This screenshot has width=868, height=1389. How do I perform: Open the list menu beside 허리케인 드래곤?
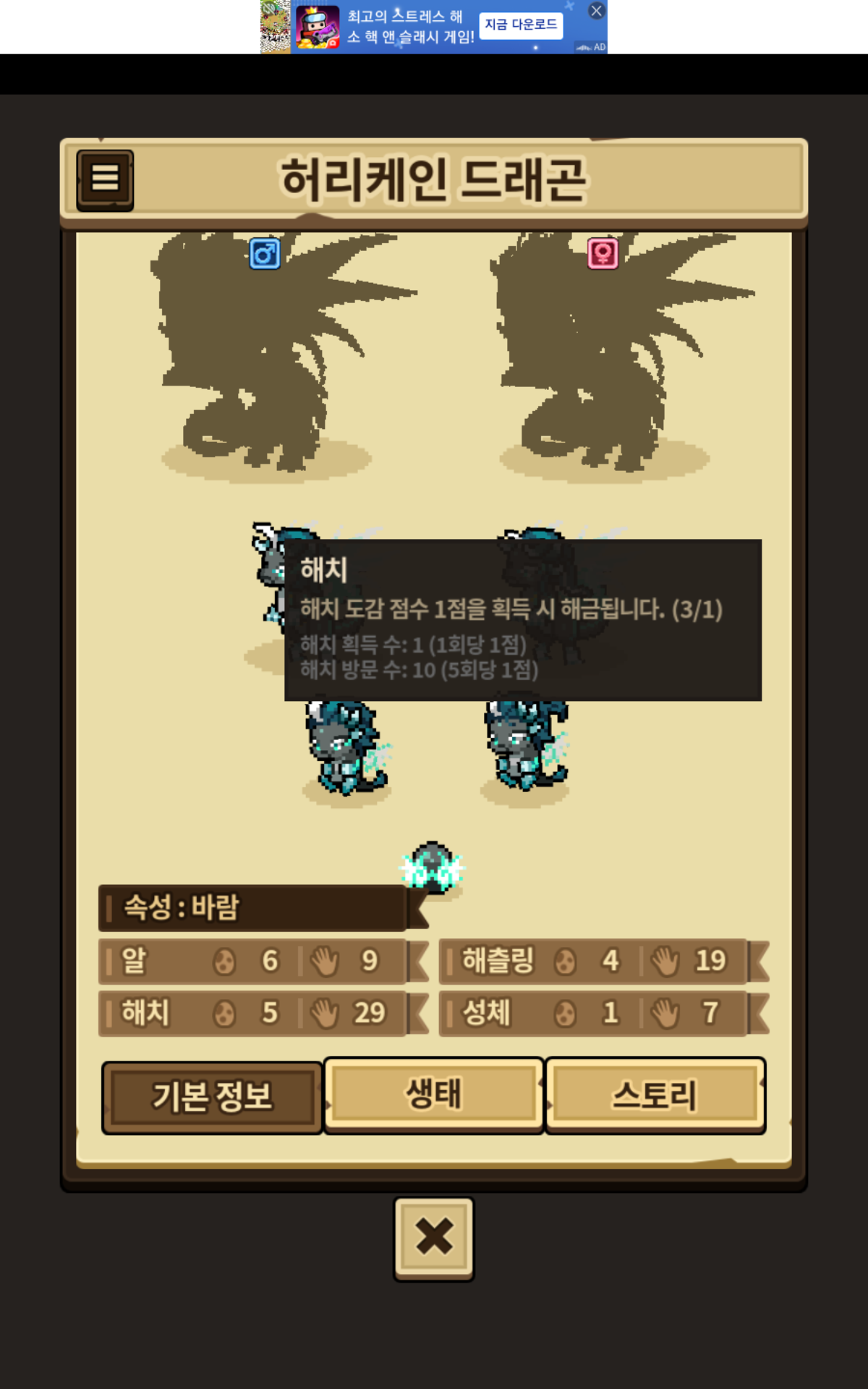[x=105, y=180]
